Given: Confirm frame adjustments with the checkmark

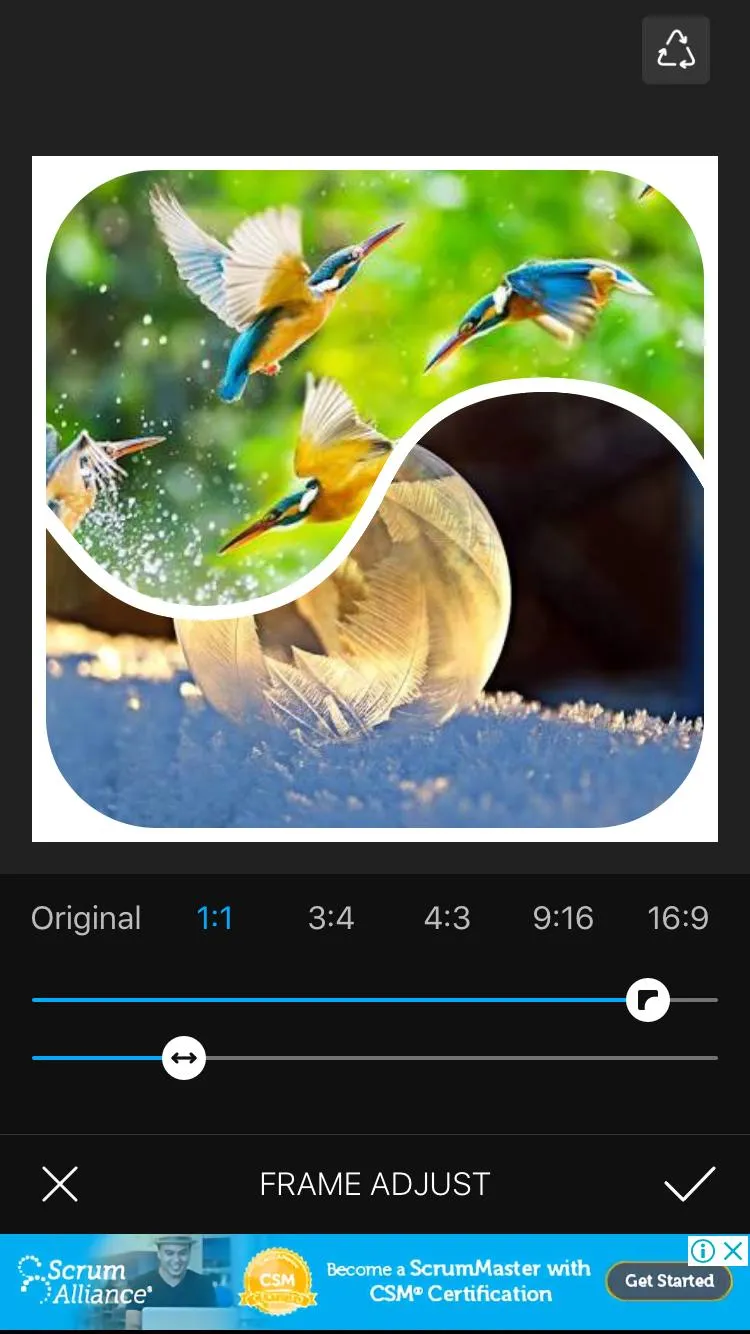Looking at the screenshot, I should [690, 1184].
